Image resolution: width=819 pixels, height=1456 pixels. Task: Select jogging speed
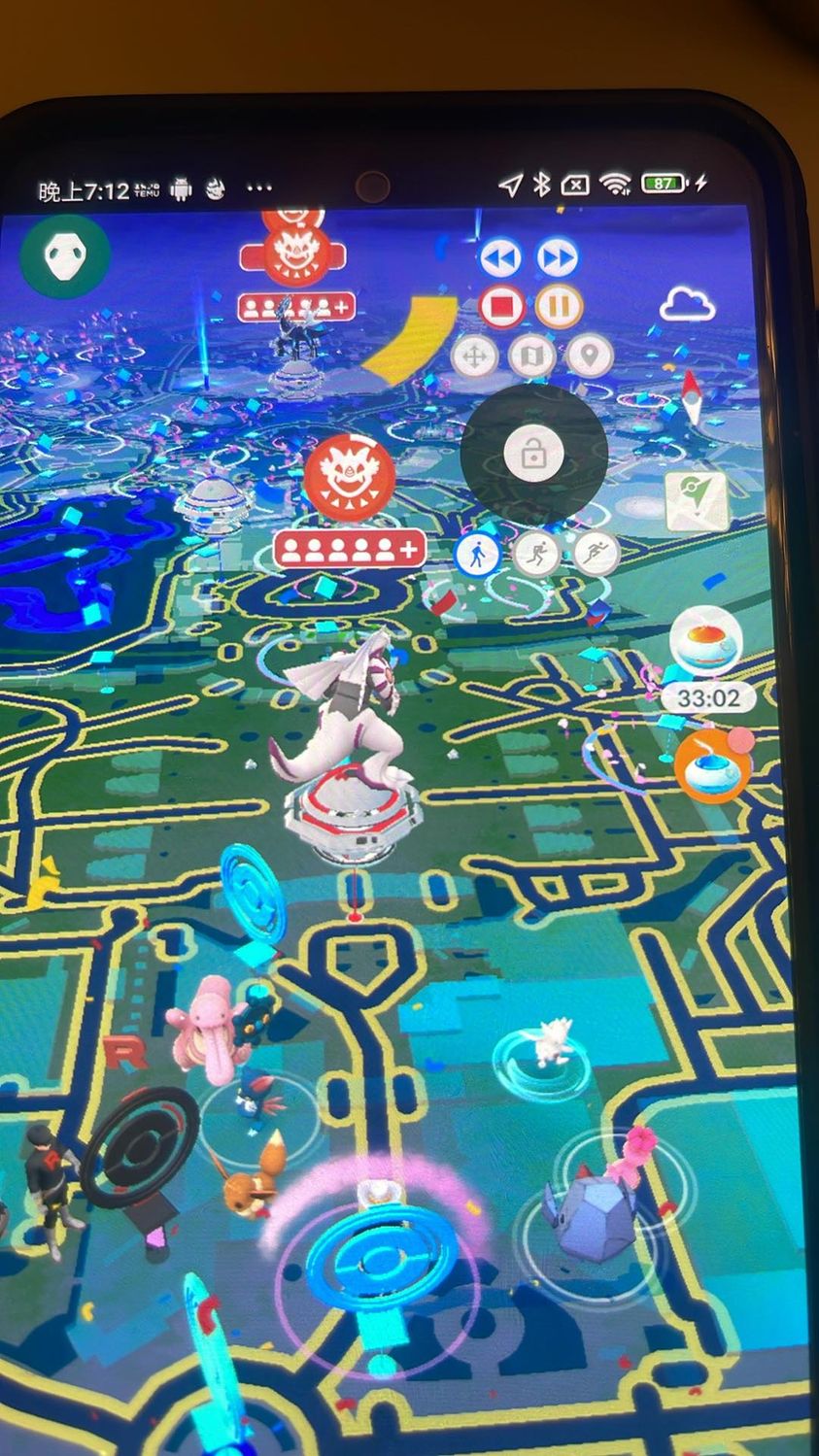(536, 555)
